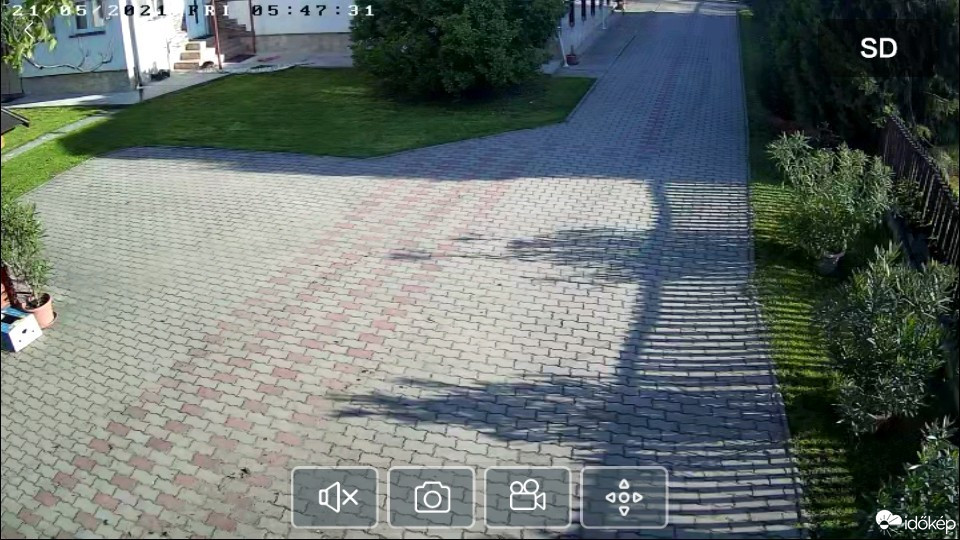Open the pan-tilt direction controls

624,497
